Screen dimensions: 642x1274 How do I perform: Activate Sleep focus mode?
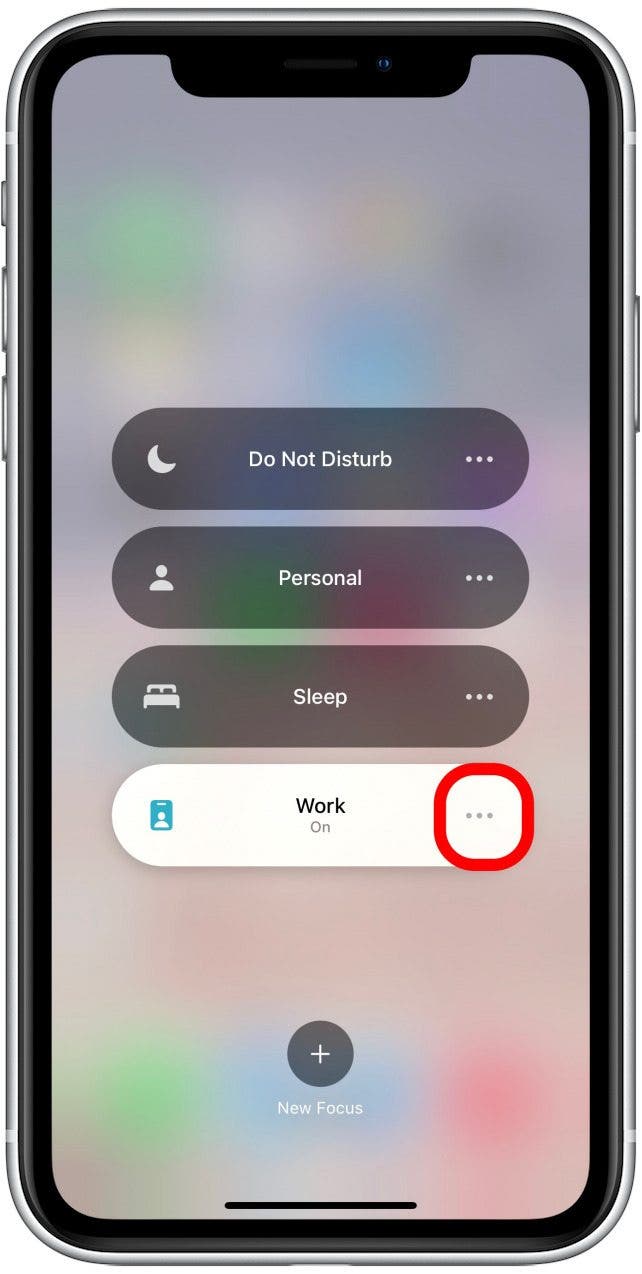[x=300, y=697]
